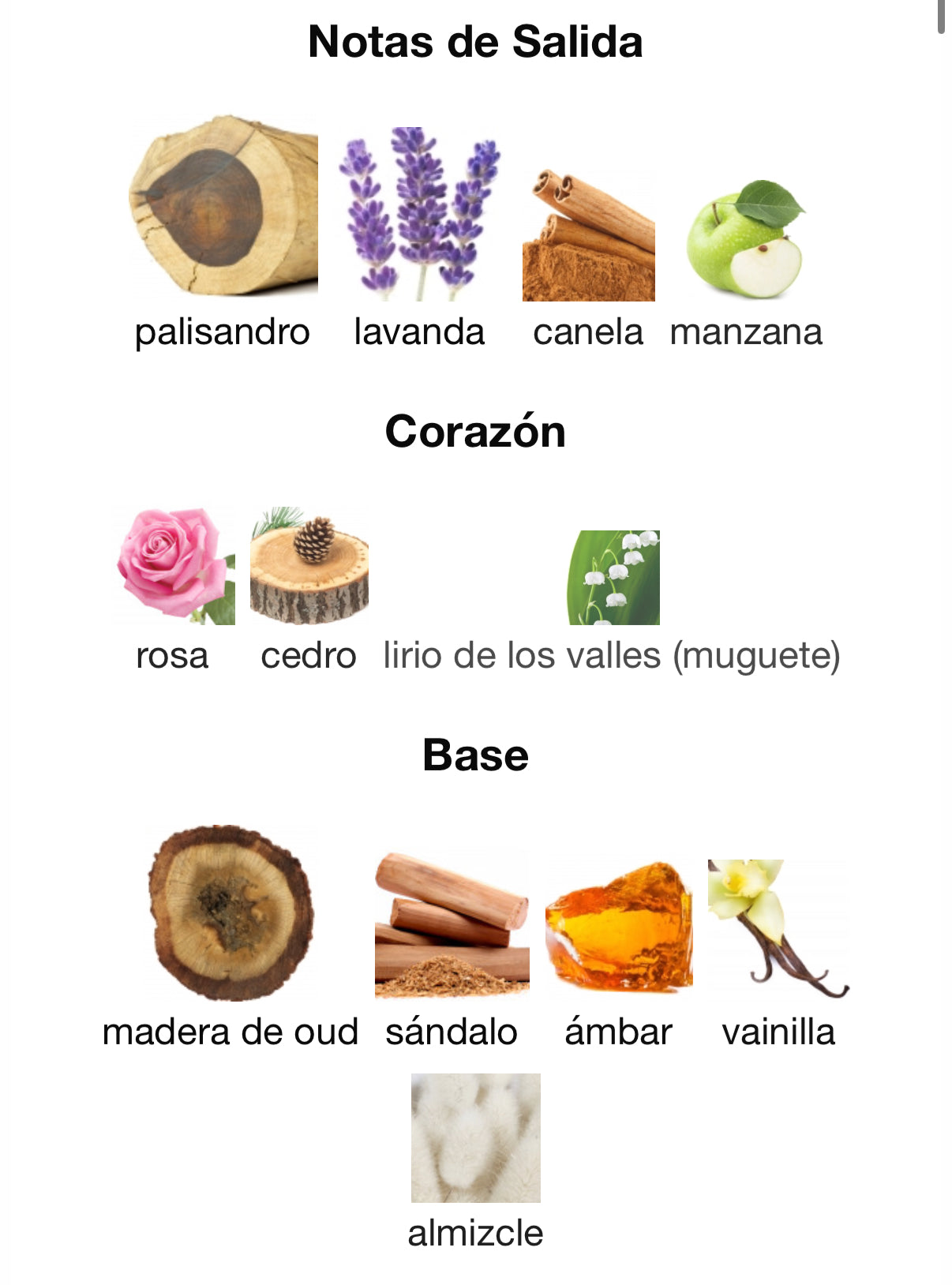Open the almizcle note
Screen dimensions: 952x1285
(475, 1138)
